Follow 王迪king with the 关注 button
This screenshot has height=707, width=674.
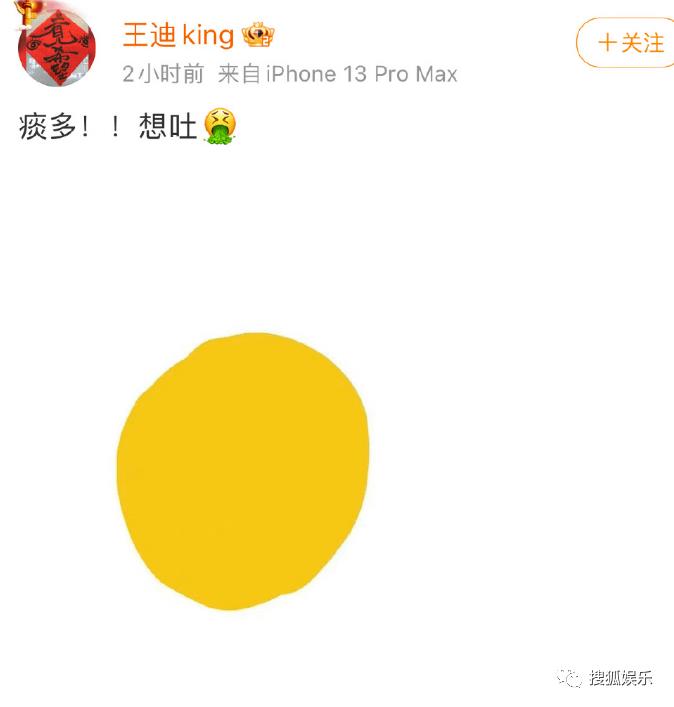point(628,43)
